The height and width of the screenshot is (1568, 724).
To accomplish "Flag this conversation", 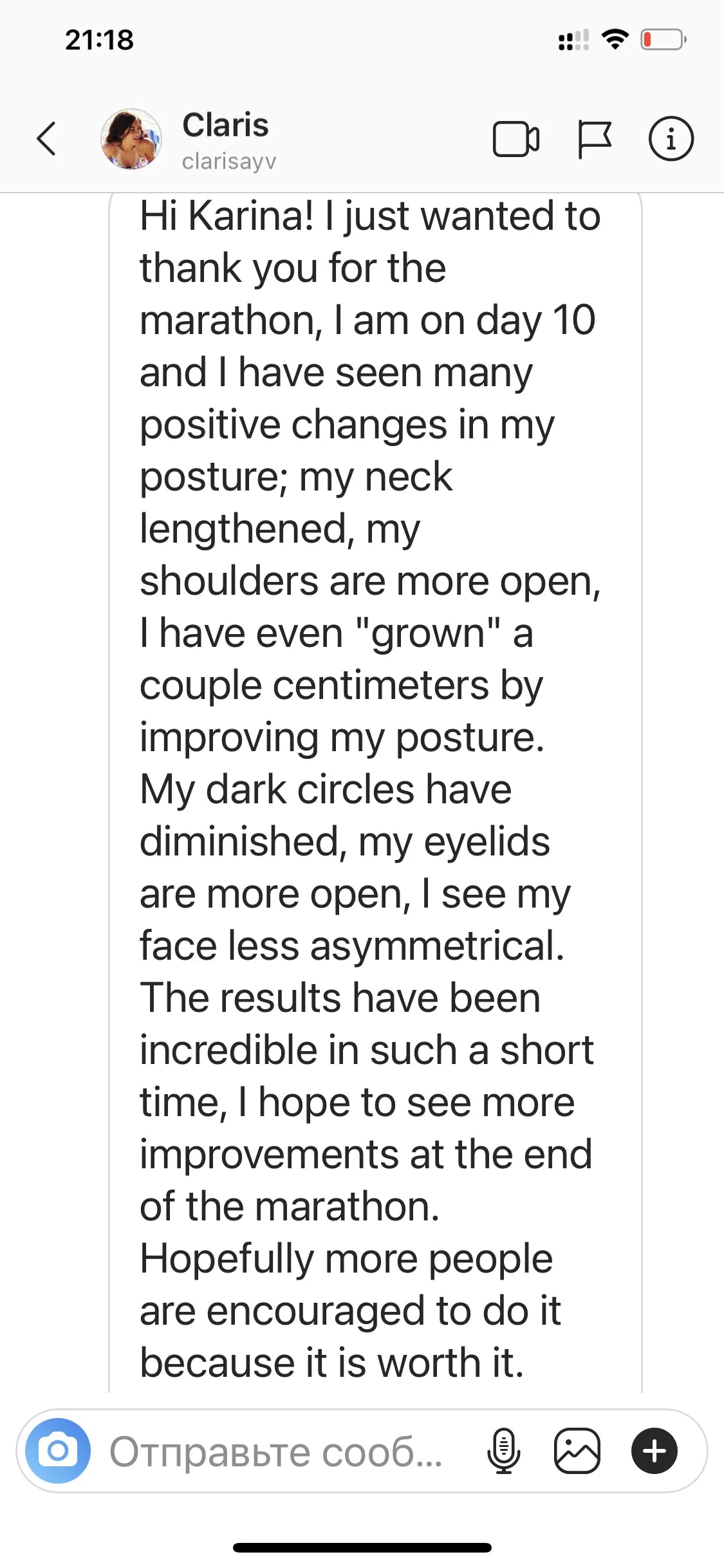I will tap(593, 139).
